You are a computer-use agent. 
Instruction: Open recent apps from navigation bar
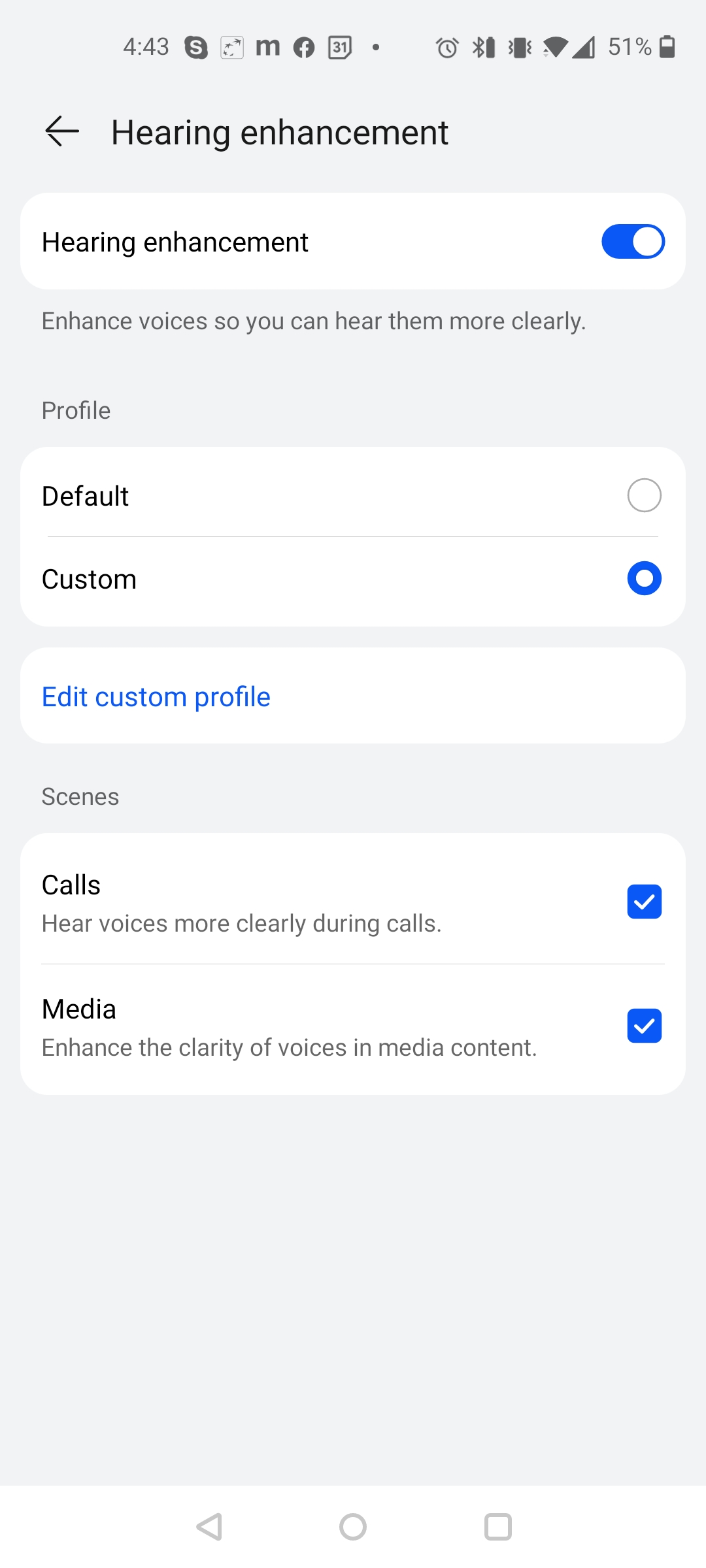point(497,1527)
